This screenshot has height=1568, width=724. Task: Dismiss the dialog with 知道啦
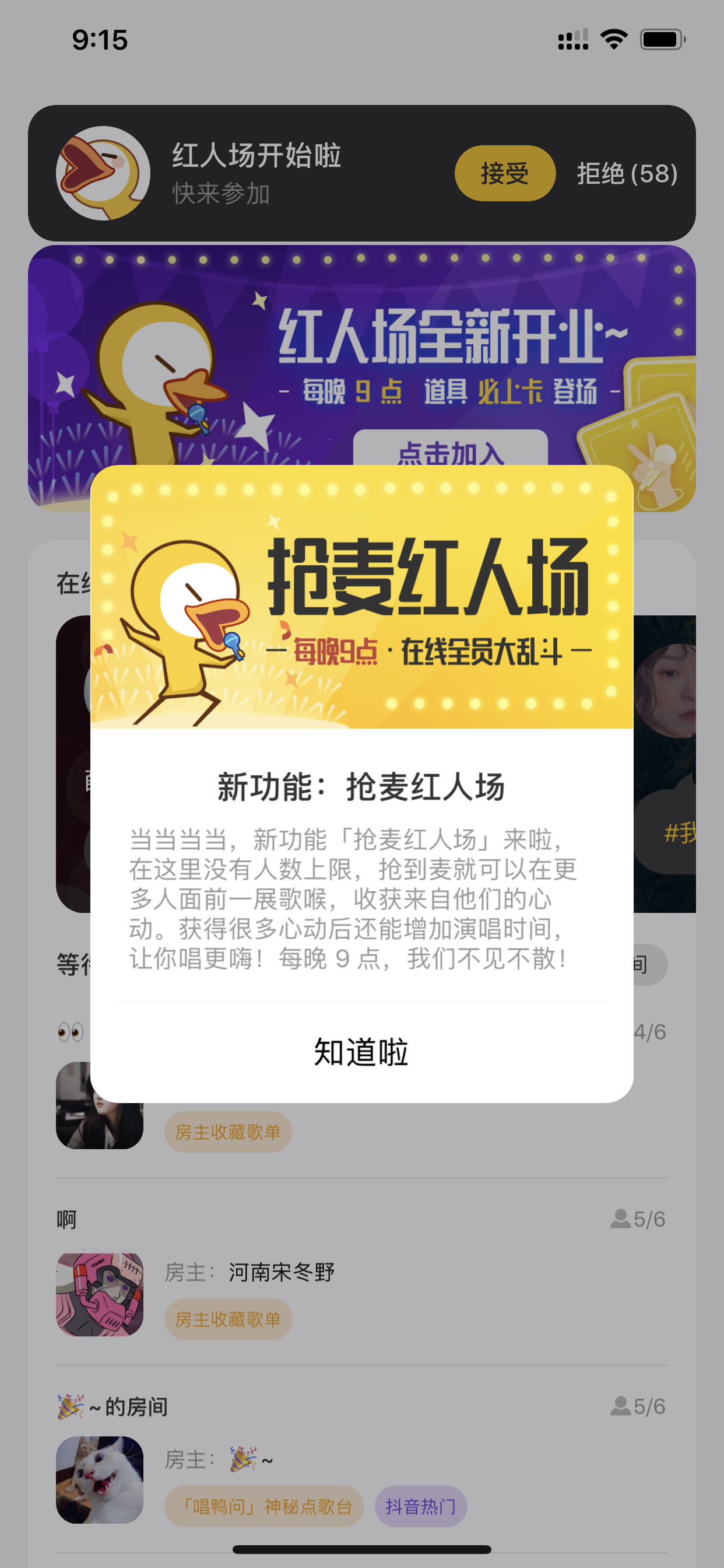361,1052
